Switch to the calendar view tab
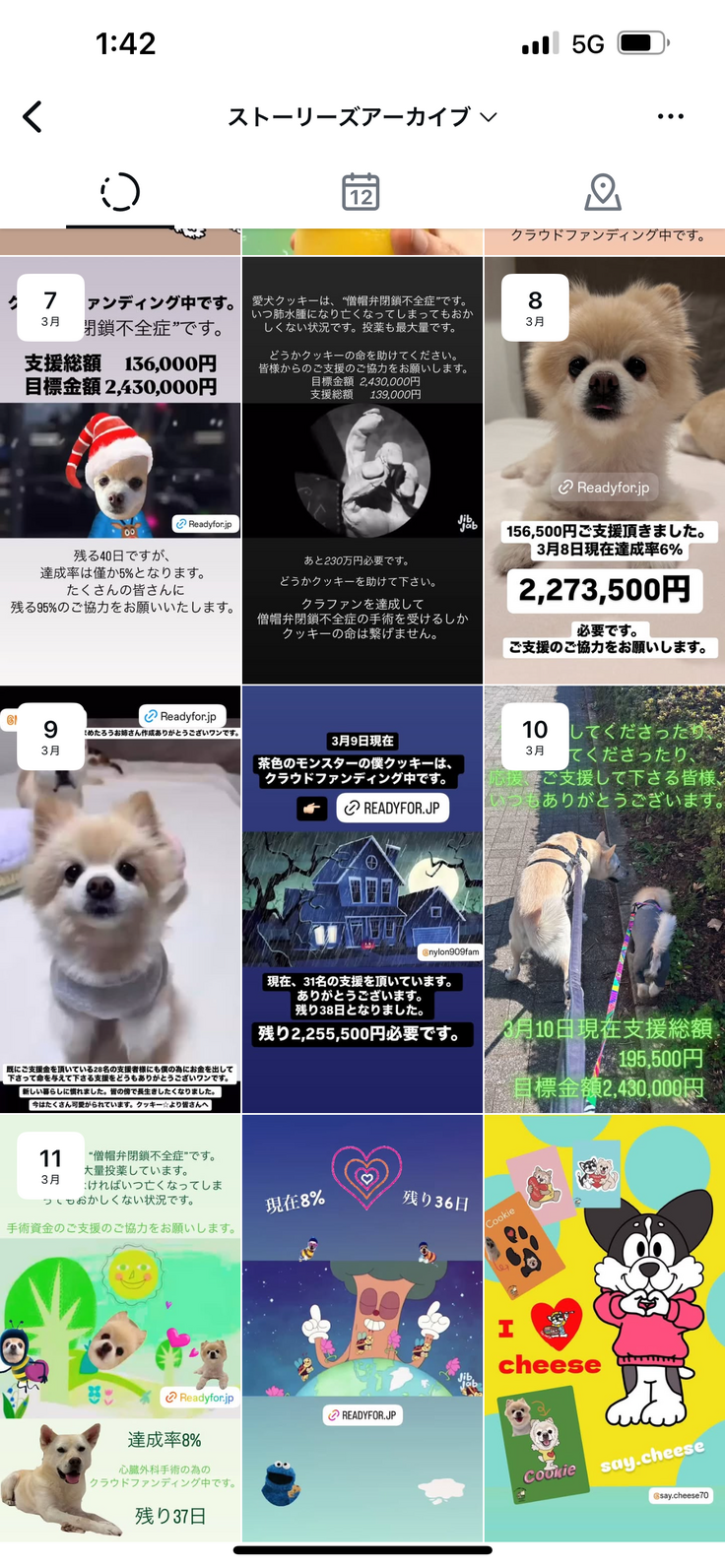The height and width of the screenshot is (1568, 725). (x=361, y=192)
